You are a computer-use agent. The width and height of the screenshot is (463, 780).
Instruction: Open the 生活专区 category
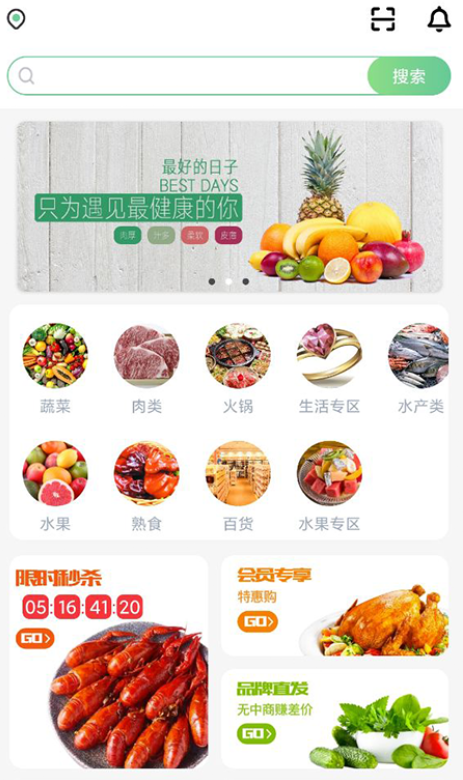pos(329,369)
